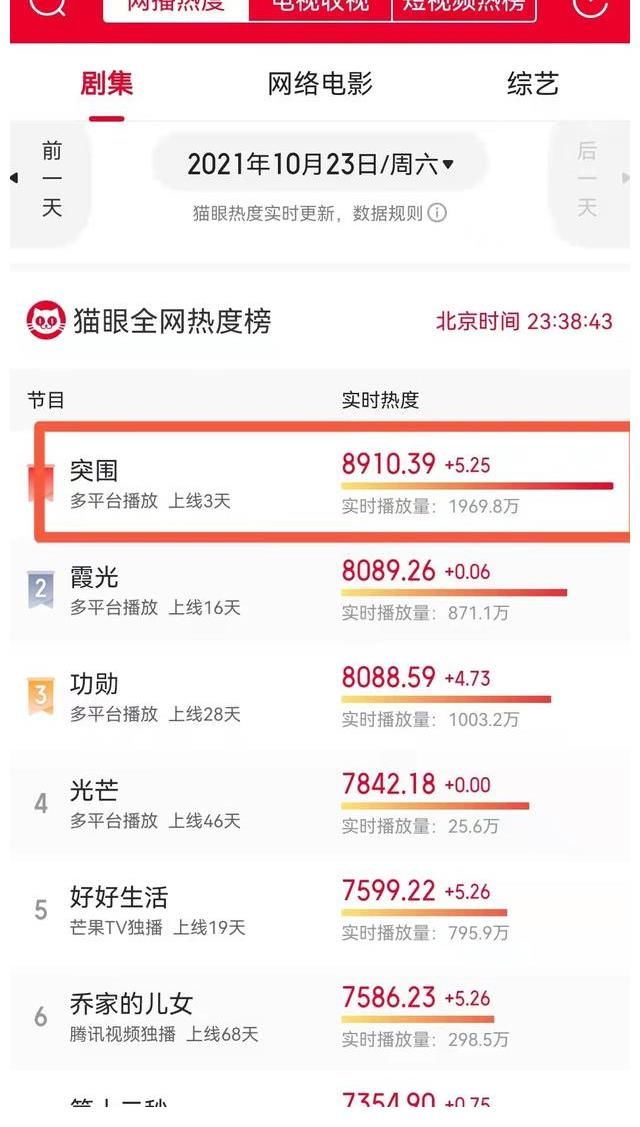Viewport: 640px width, 1127px height.
Task: Switch to 短视频热榜 in the top bar
Action: click(x=464, y=7)
